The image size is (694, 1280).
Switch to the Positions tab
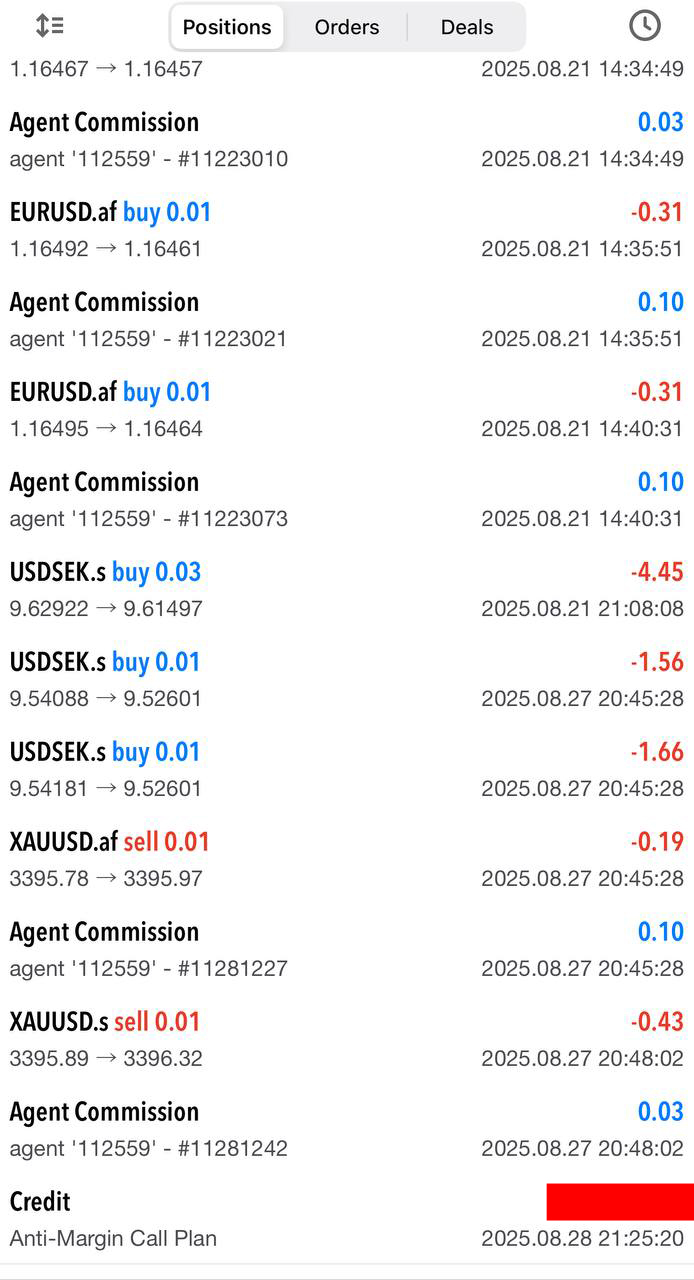[x=227, y=27]
